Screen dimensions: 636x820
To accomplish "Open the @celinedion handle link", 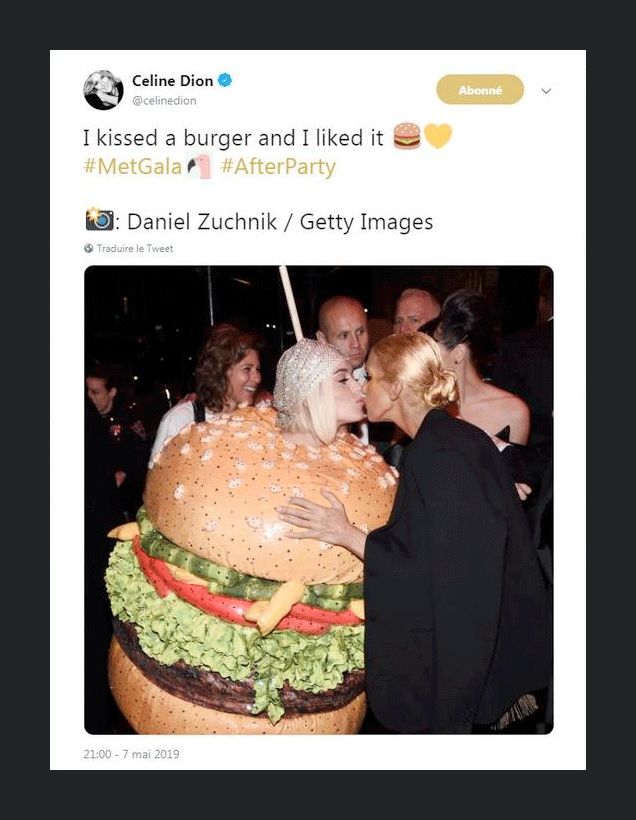I will point(164,101).
